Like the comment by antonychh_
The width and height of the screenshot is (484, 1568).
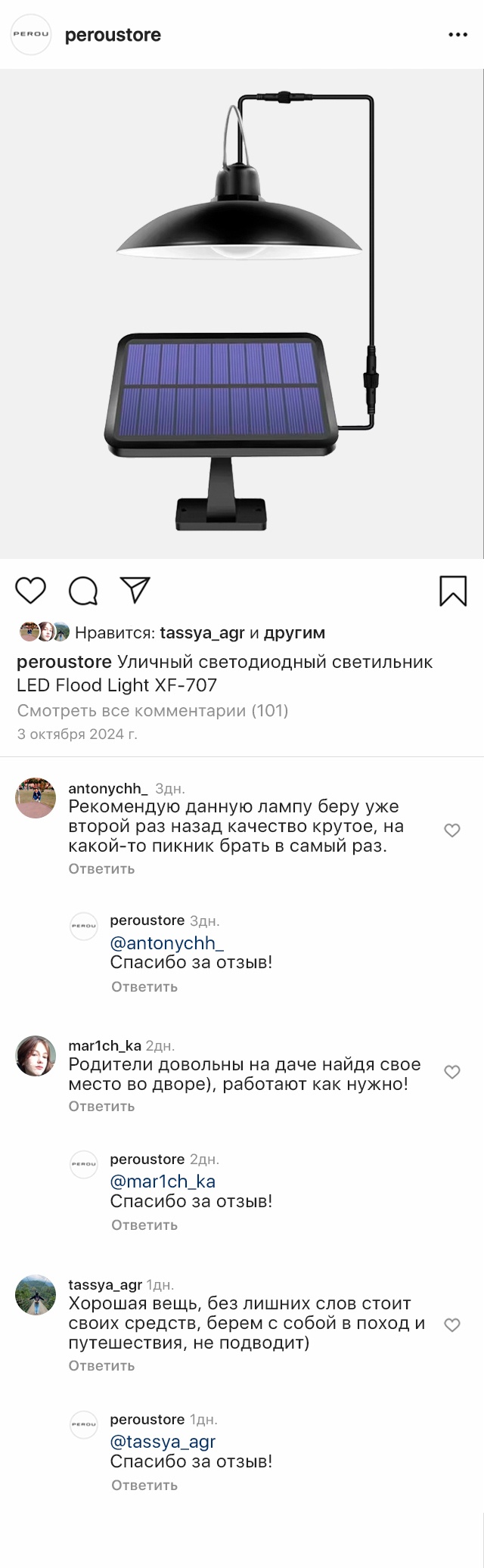(x=451, y=831)
